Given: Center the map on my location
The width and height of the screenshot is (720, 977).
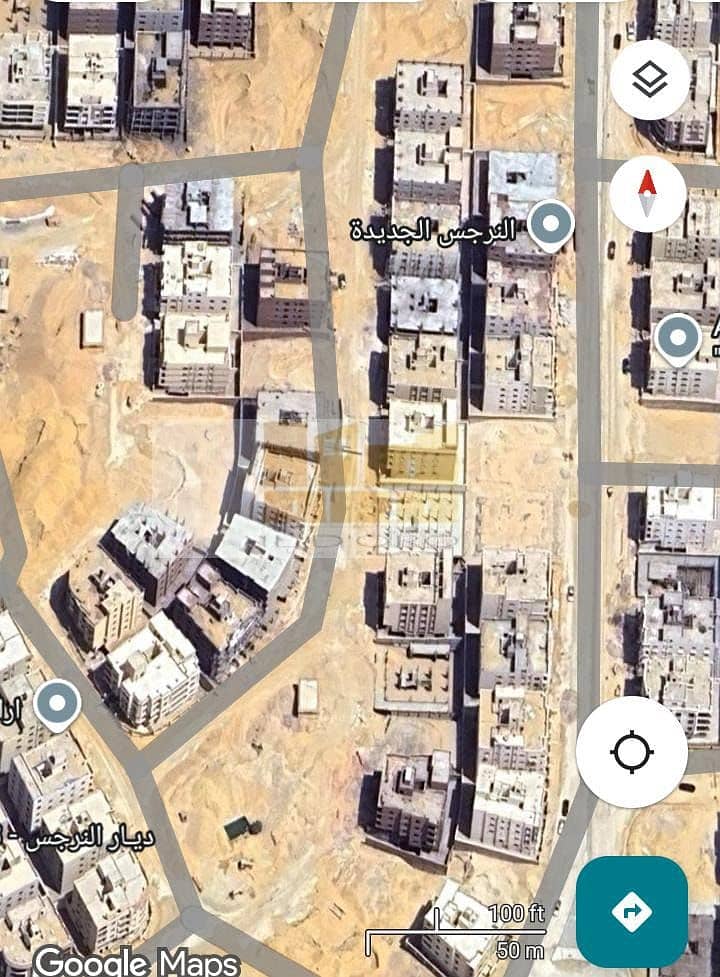Looking at the screenshot, I should point(632,752).
